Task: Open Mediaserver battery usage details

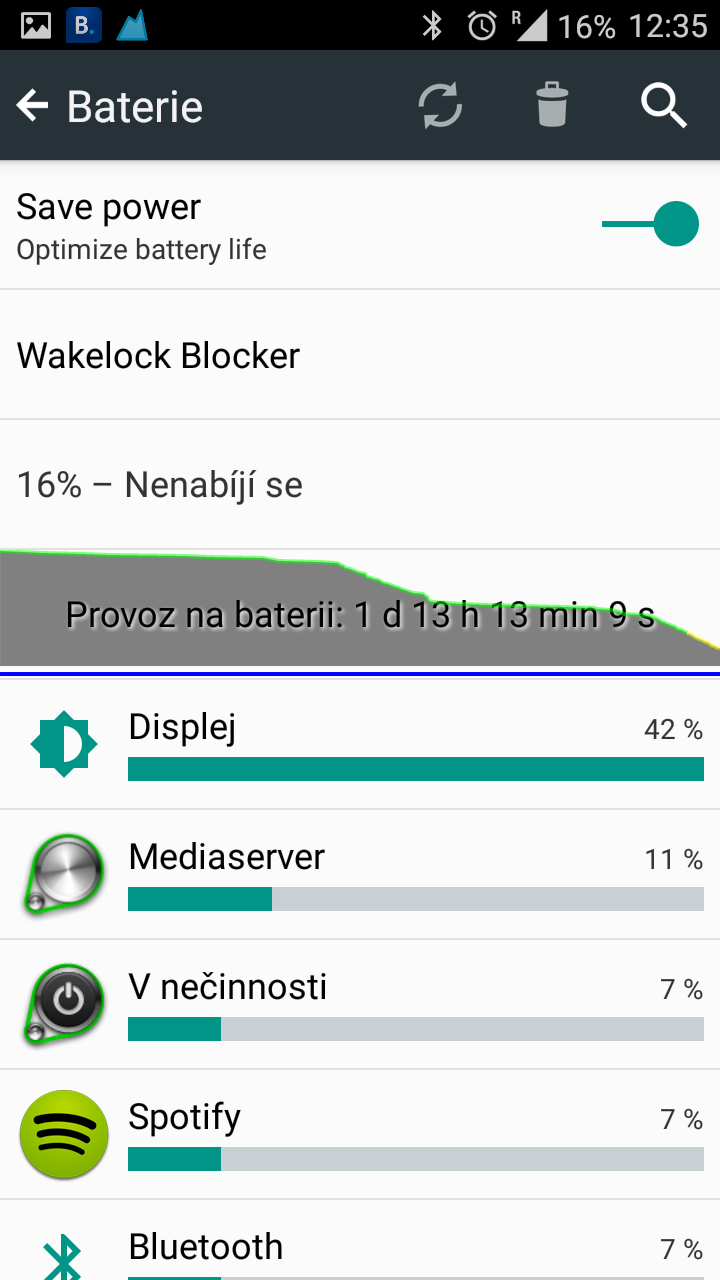Action: coord(360,875)
